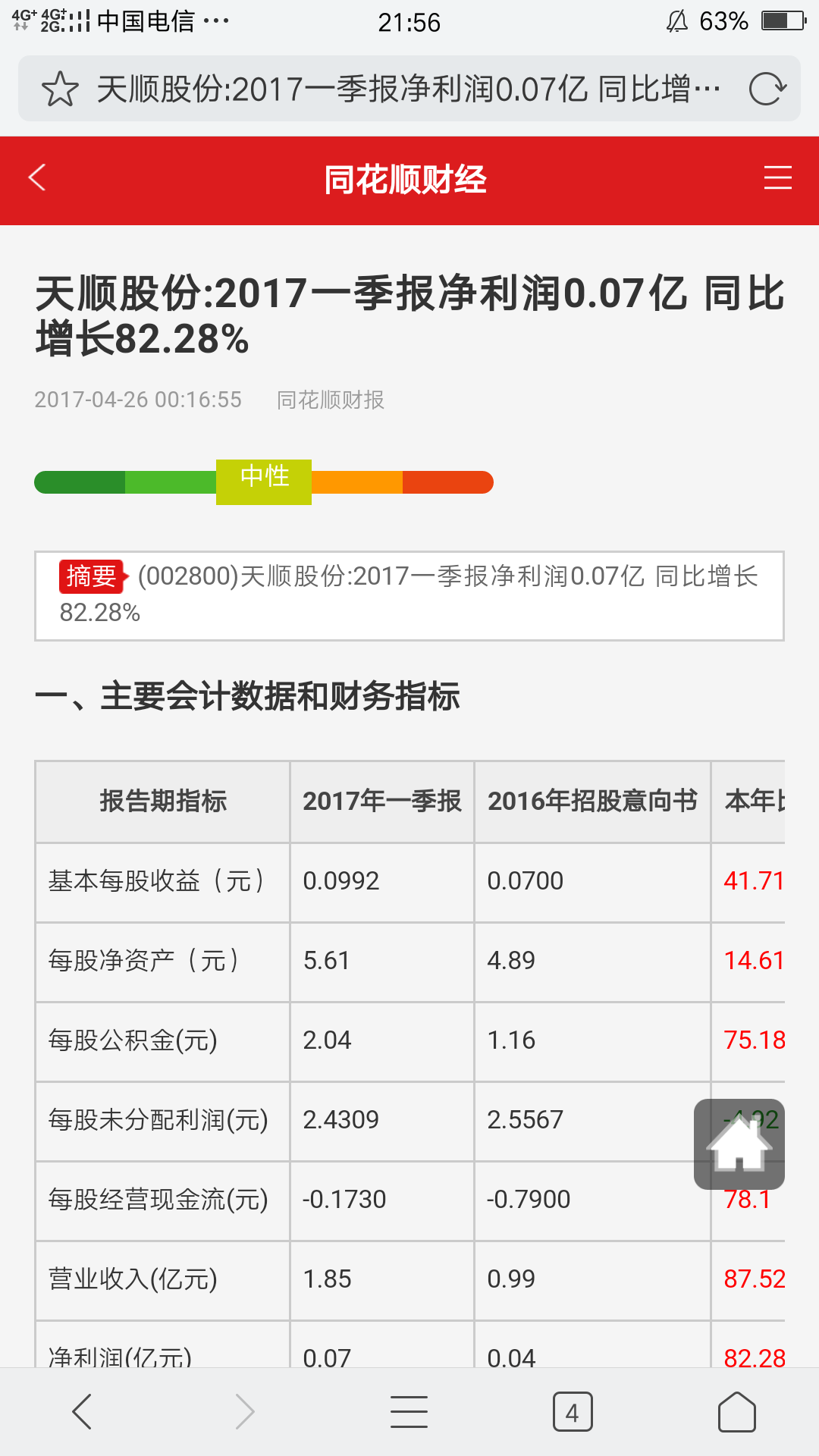The height and width of the screenshot is (1456, 819).
Task: Tap the clock showing 21:56
Action: pos(409,23)
